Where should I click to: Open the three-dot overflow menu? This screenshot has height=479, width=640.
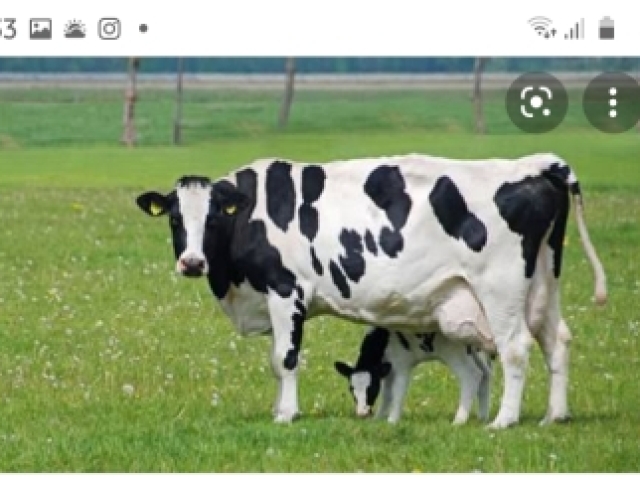coord(612,102)
